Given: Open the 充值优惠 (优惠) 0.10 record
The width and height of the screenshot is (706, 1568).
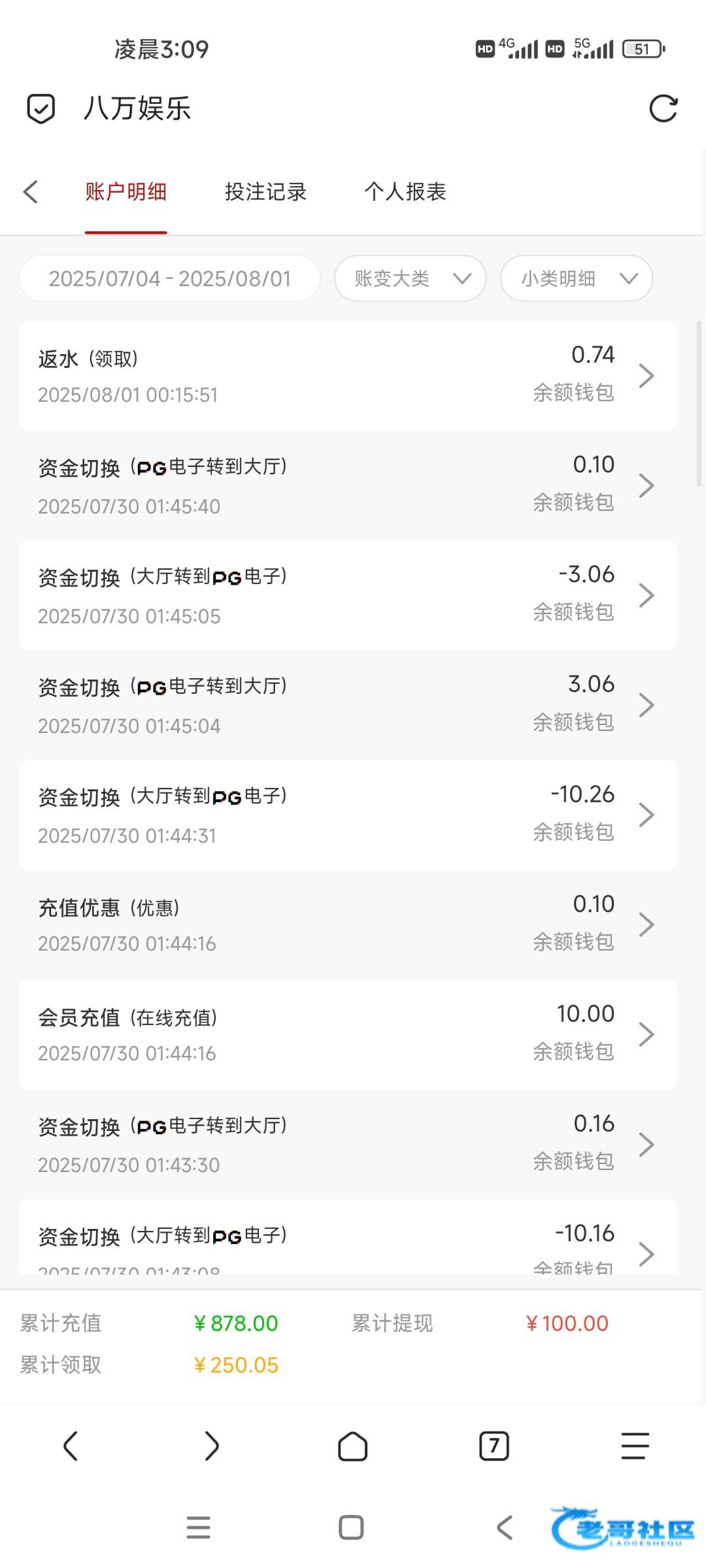Looking at the screenshot, I should [x=348, y=924].
